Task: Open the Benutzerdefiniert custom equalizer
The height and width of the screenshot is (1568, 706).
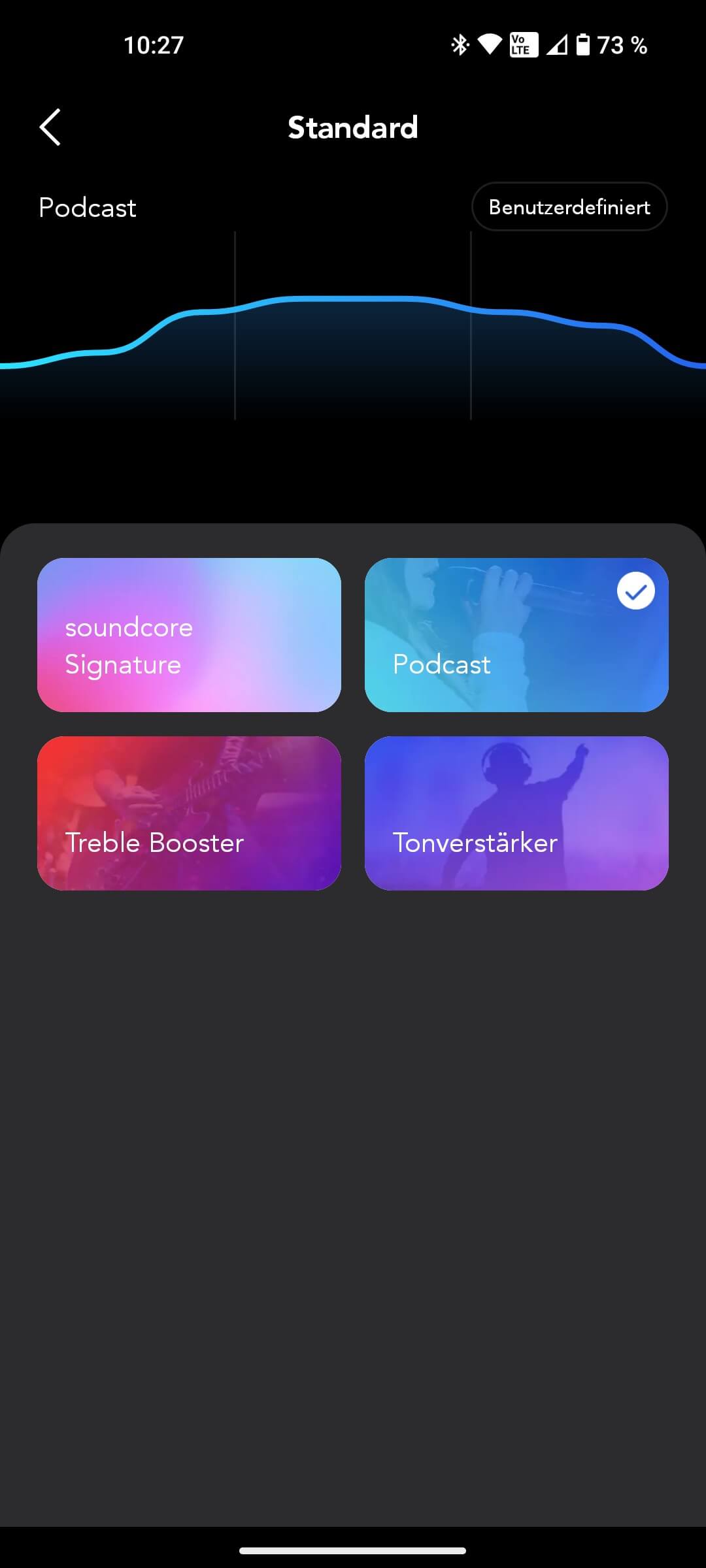Action: pos(569,207)
